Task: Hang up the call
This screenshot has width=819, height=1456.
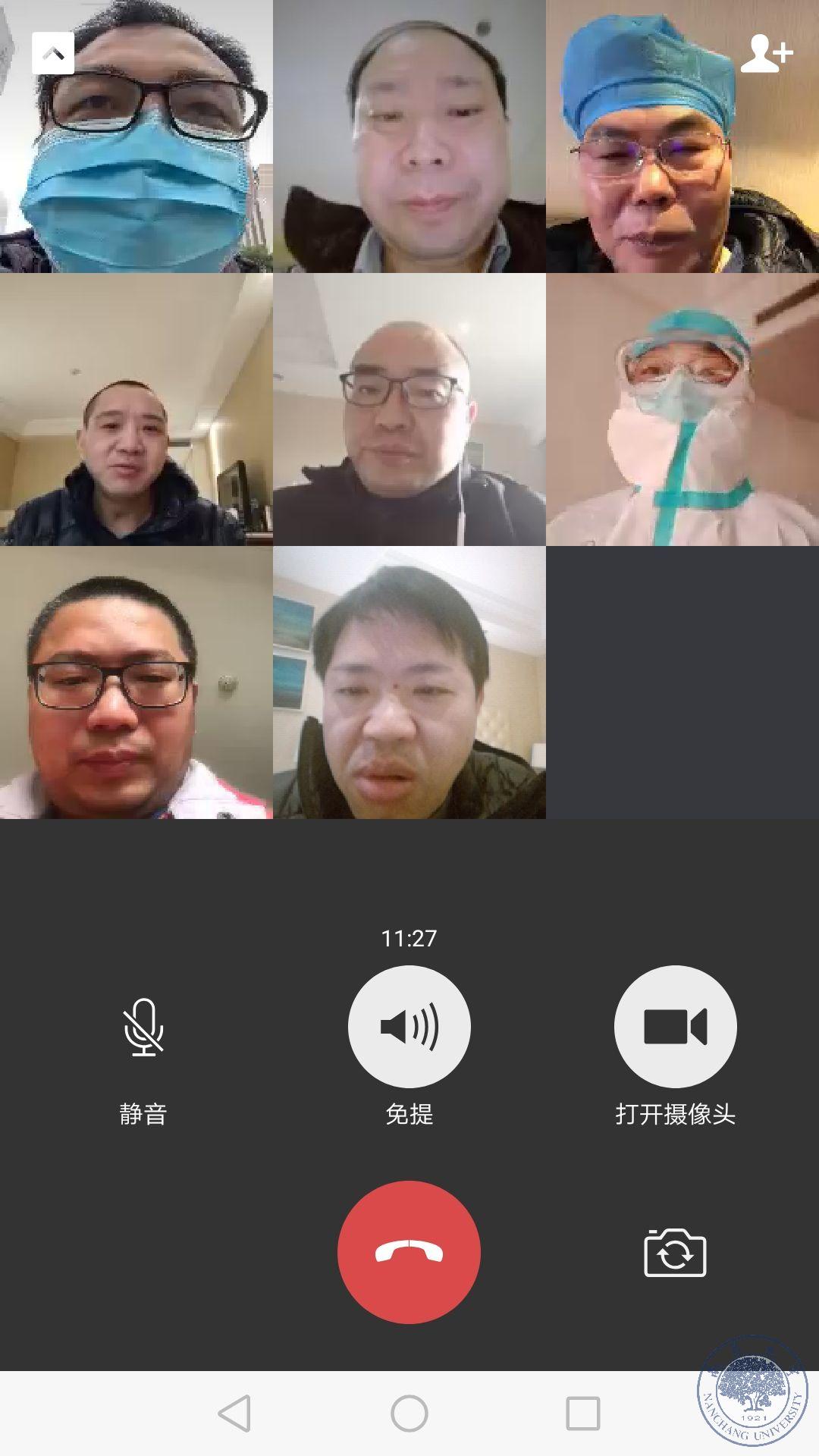Action: click(x=409, y=1252)
